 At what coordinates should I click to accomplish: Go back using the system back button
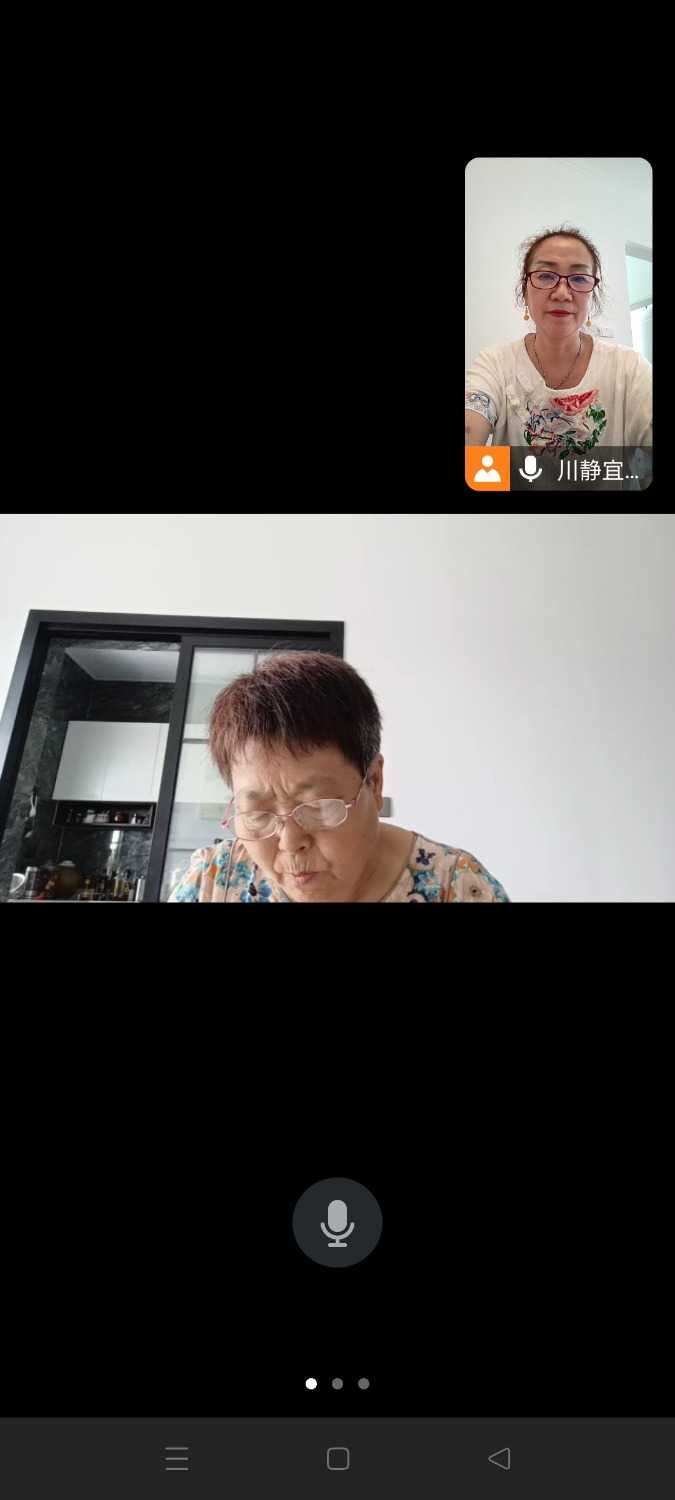[499, 1459]
